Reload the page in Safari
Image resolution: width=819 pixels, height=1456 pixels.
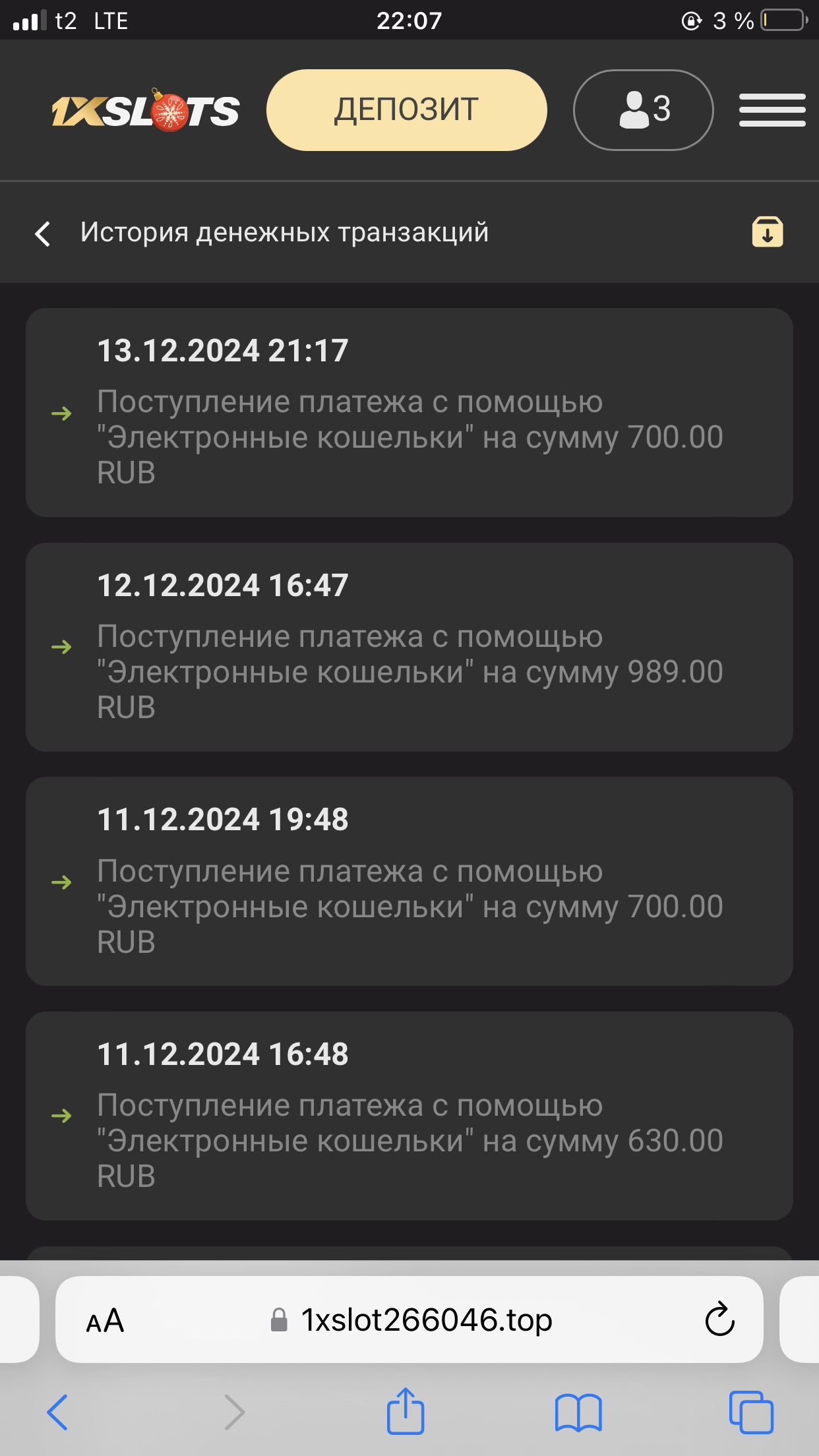click(x=719, y=1320)
